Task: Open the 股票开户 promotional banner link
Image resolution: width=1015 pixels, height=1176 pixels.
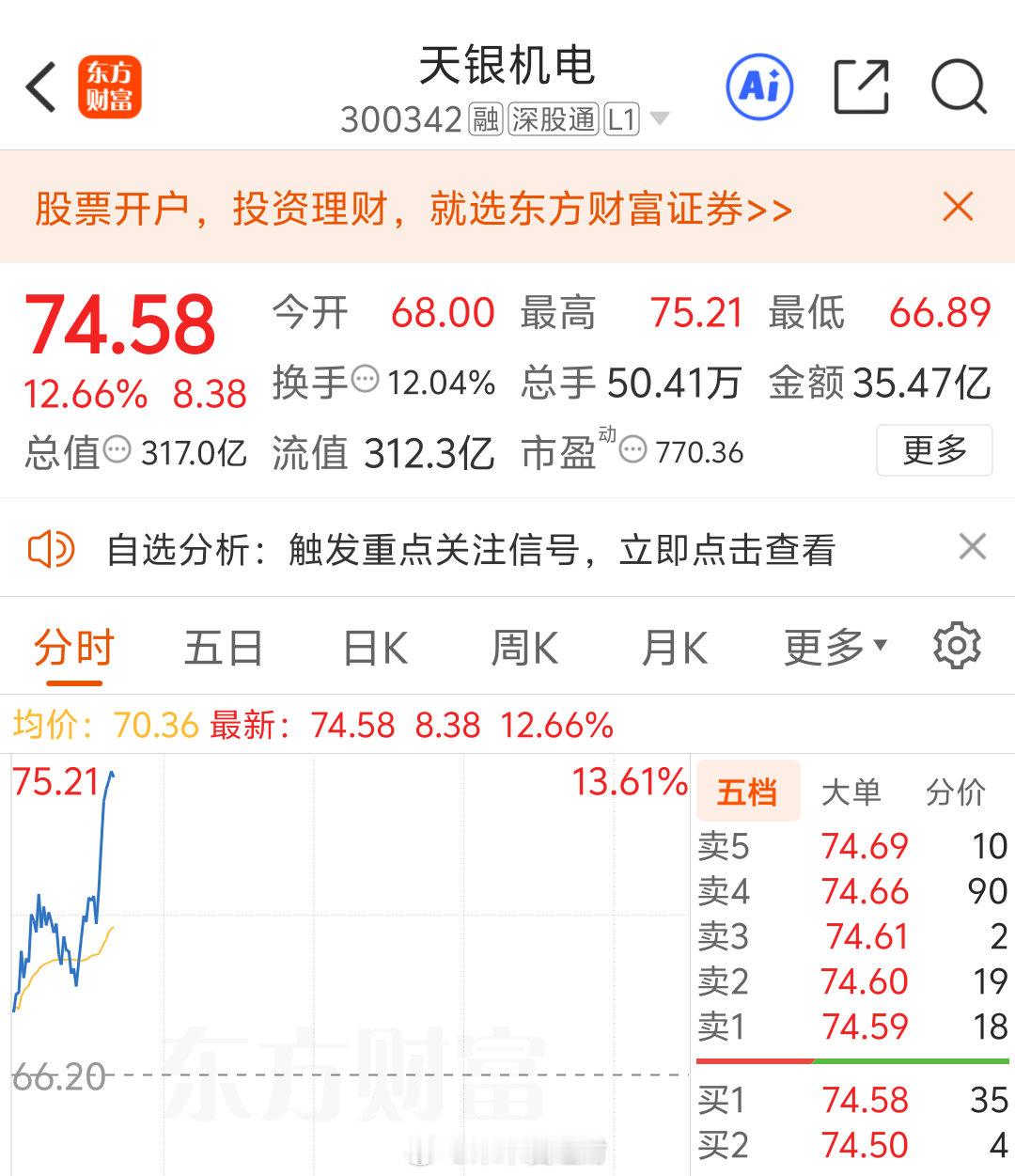Action: [414, 209]
